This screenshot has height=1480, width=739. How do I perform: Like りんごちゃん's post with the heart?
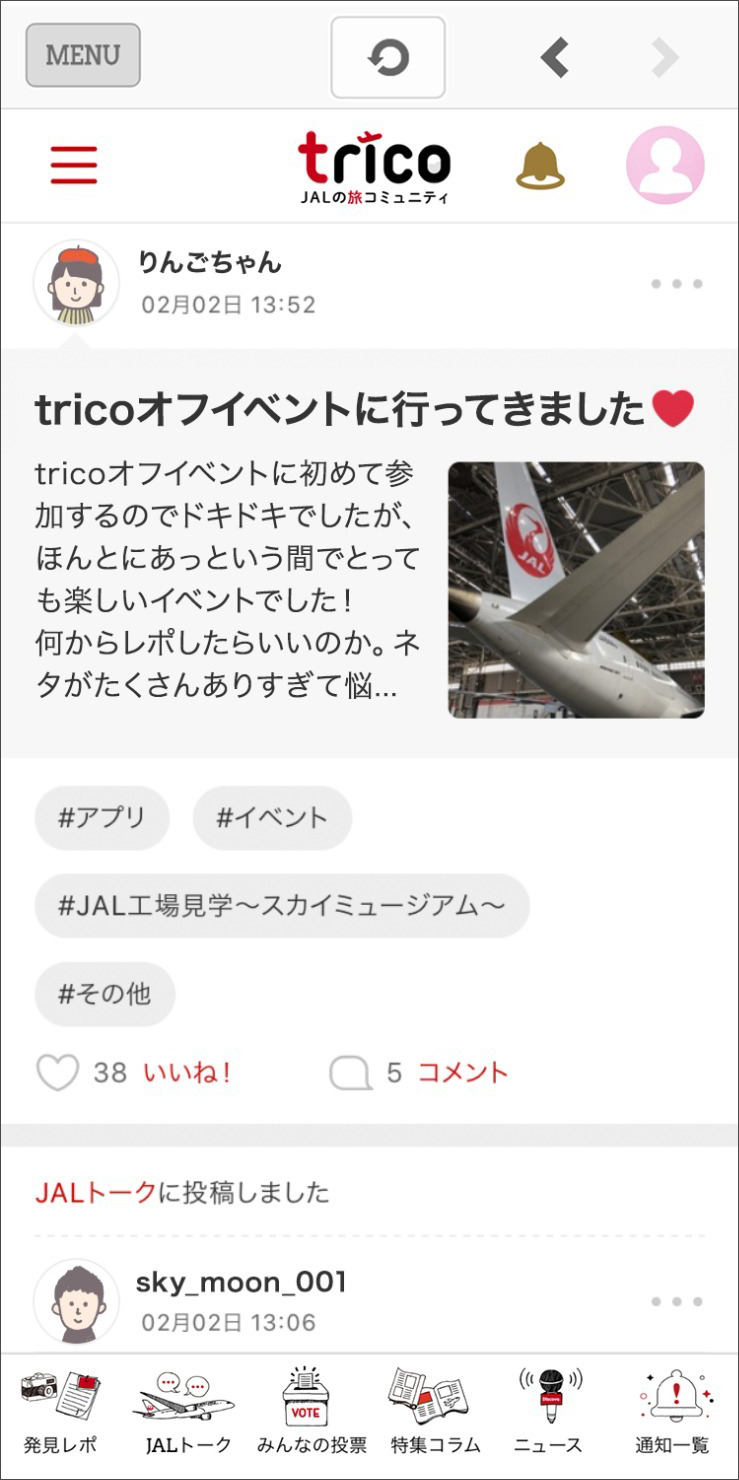click(58, 1073)
